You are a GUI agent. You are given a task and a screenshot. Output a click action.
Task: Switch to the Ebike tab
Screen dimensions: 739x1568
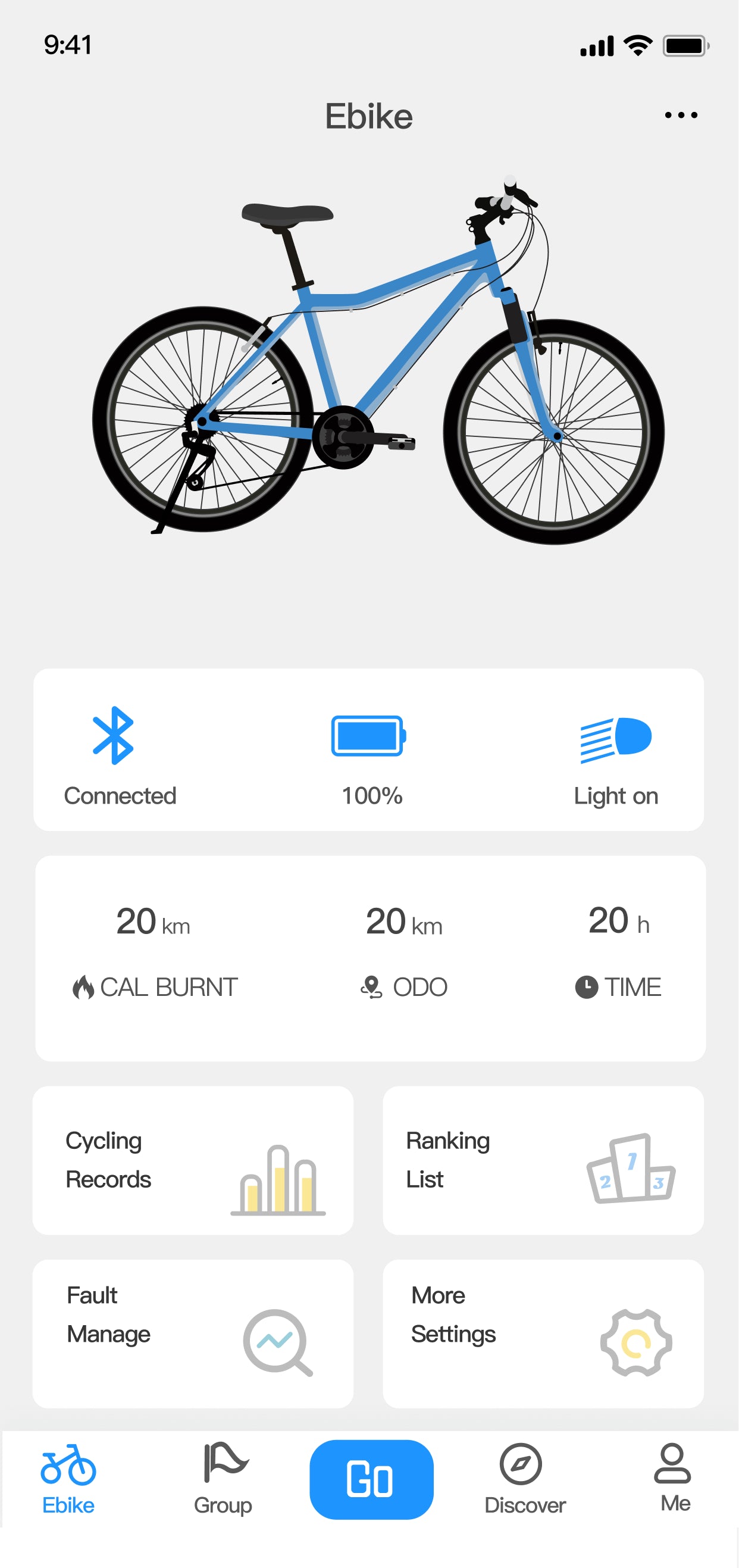(x=68, y=1479)
